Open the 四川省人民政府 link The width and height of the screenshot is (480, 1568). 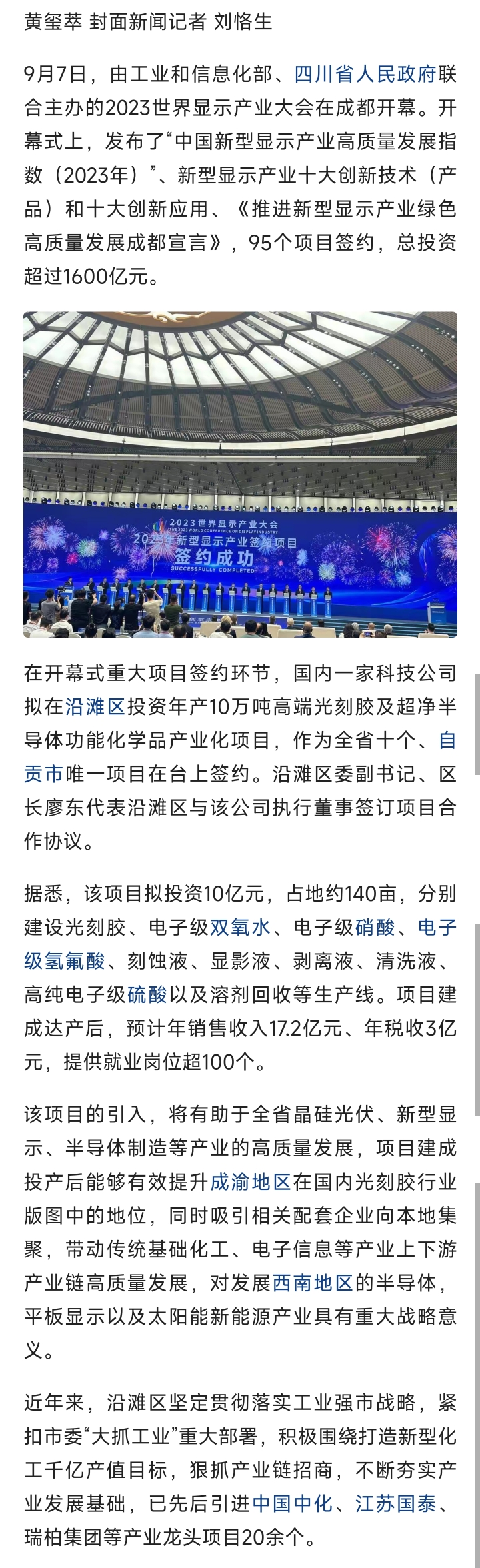click(x=365, y=74)
